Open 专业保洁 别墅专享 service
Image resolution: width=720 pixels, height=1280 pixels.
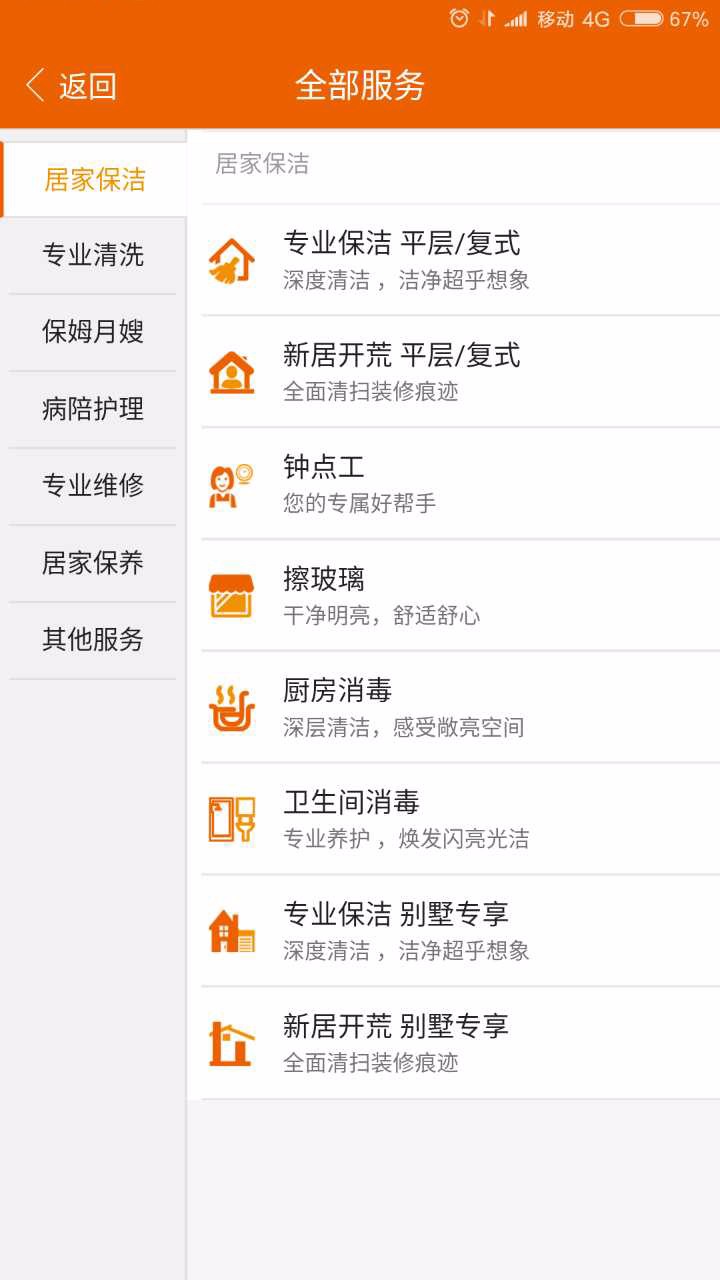tap(461, 932)
